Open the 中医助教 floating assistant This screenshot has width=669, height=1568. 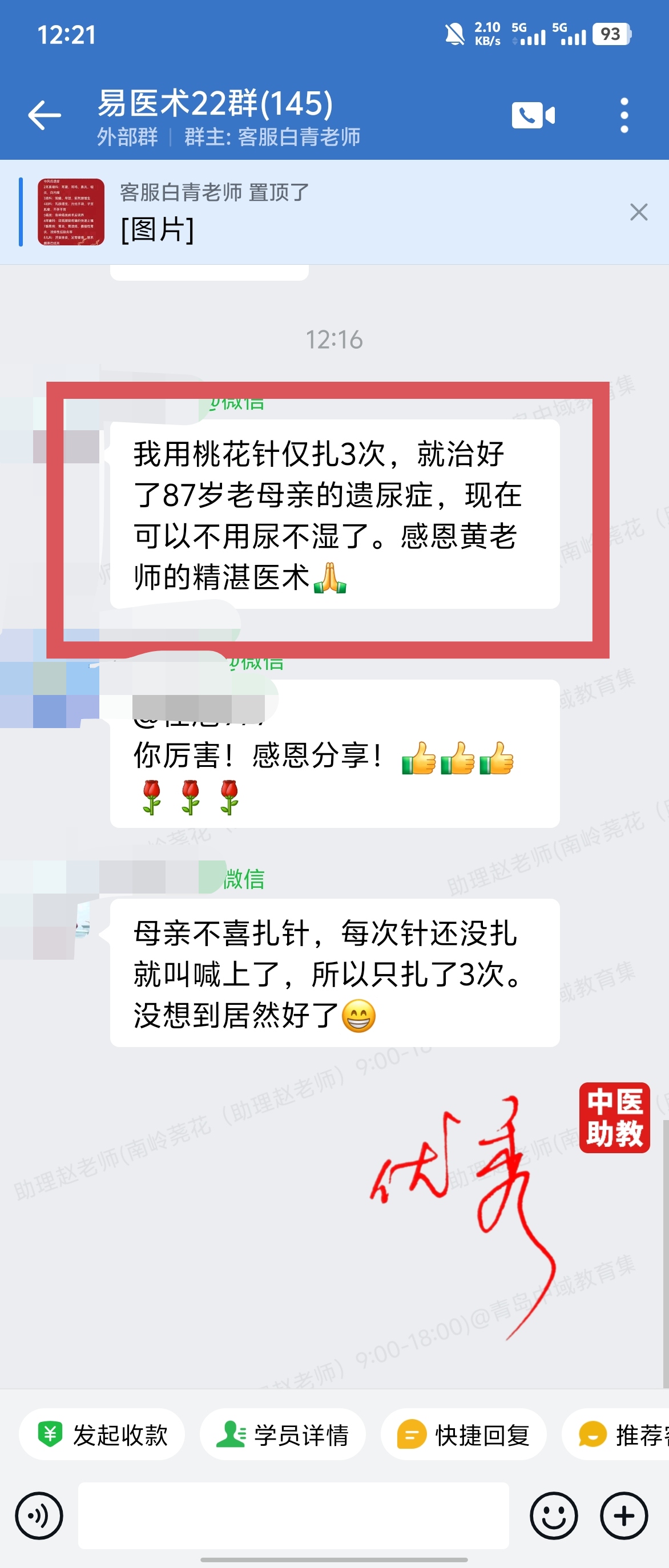click(x=614, y=1118)
